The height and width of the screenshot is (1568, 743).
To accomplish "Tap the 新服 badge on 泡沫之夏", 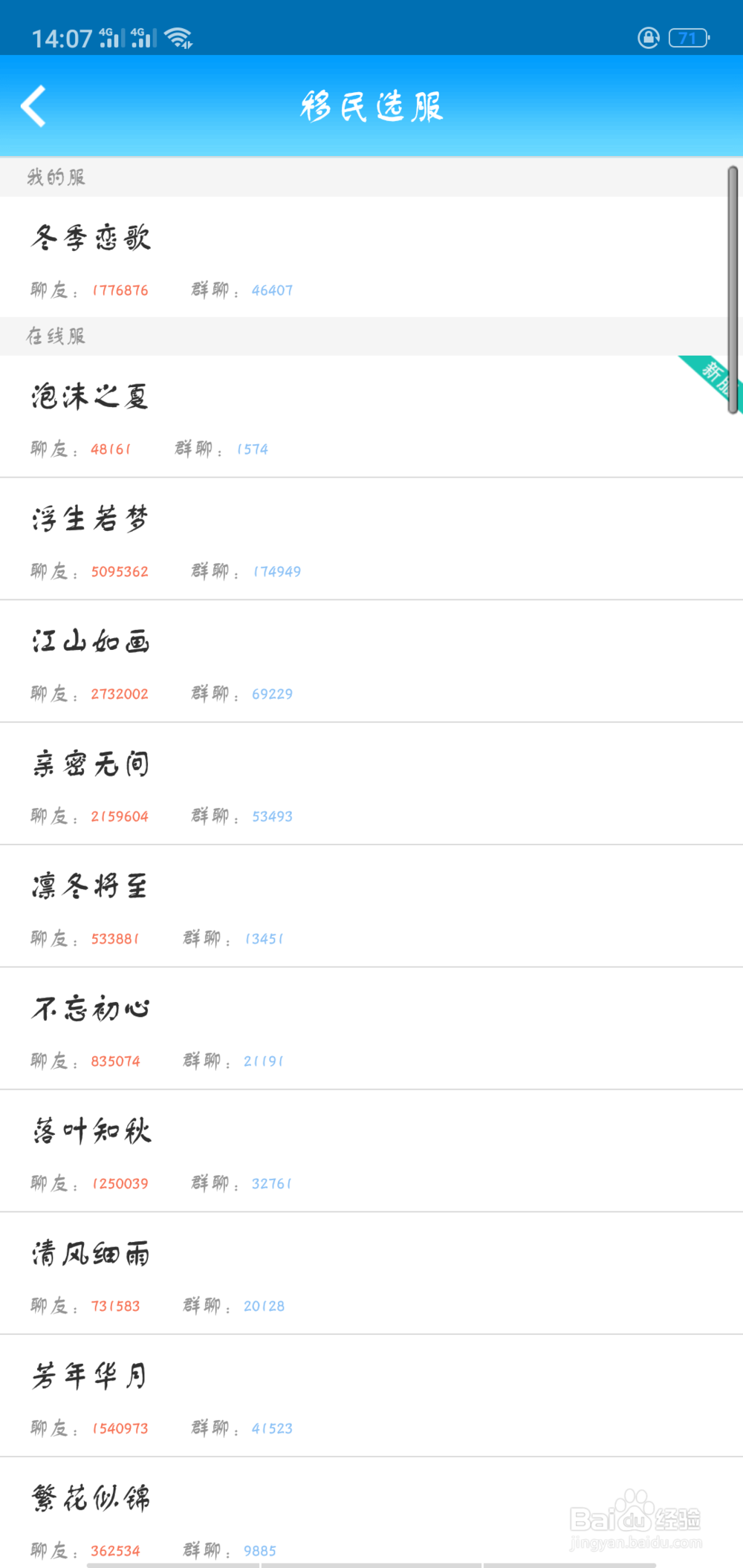I will click(x=712, y=380).
